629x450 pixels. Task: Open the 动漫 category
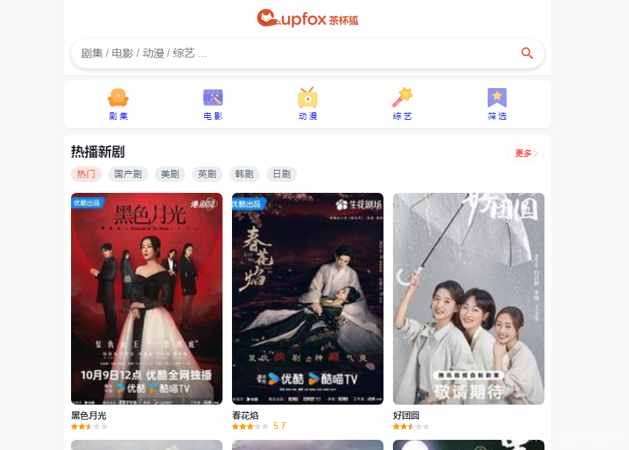[x=307, y=103]
